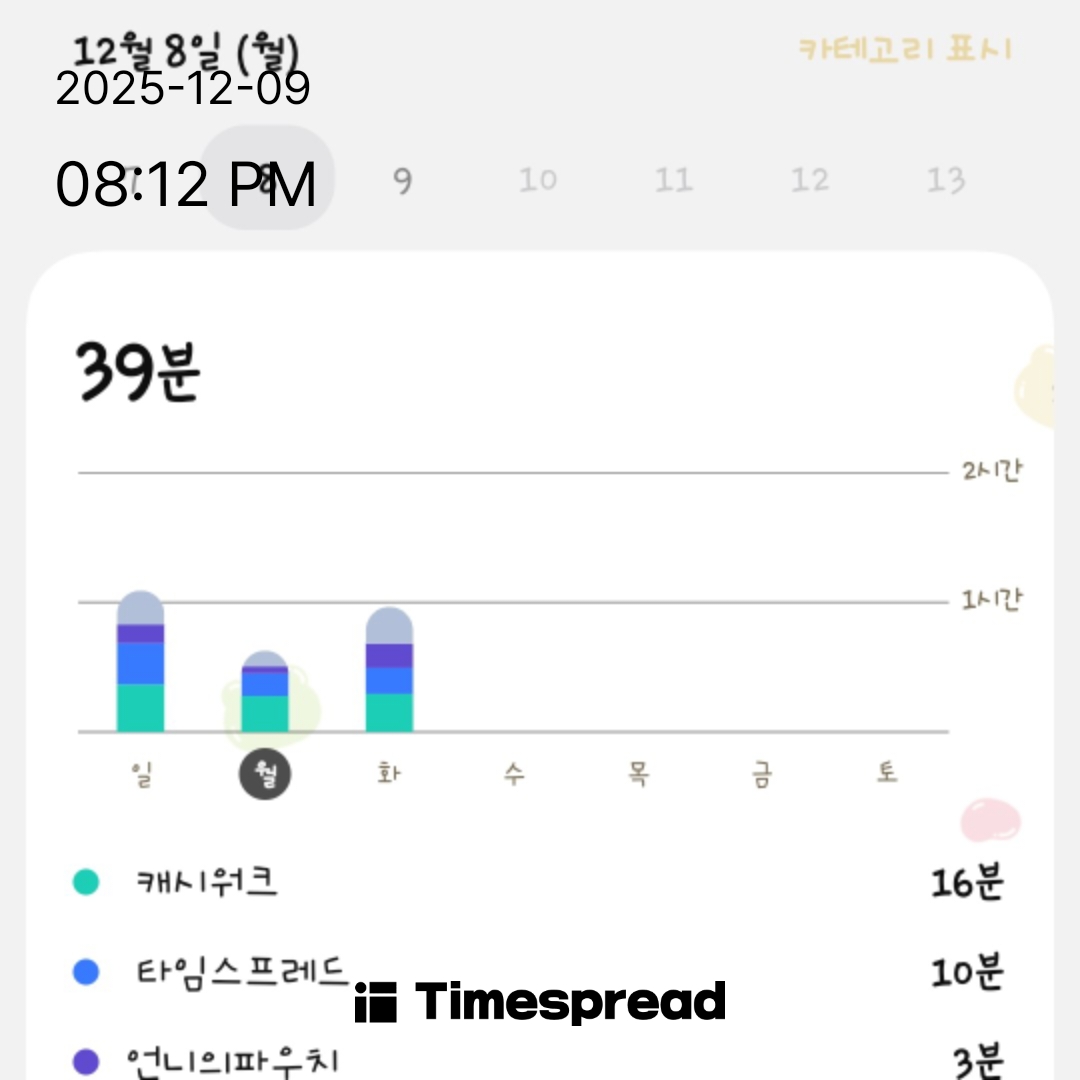
Task: Tap the 카테고리 표시 option
Action: [x=904, y=49]
